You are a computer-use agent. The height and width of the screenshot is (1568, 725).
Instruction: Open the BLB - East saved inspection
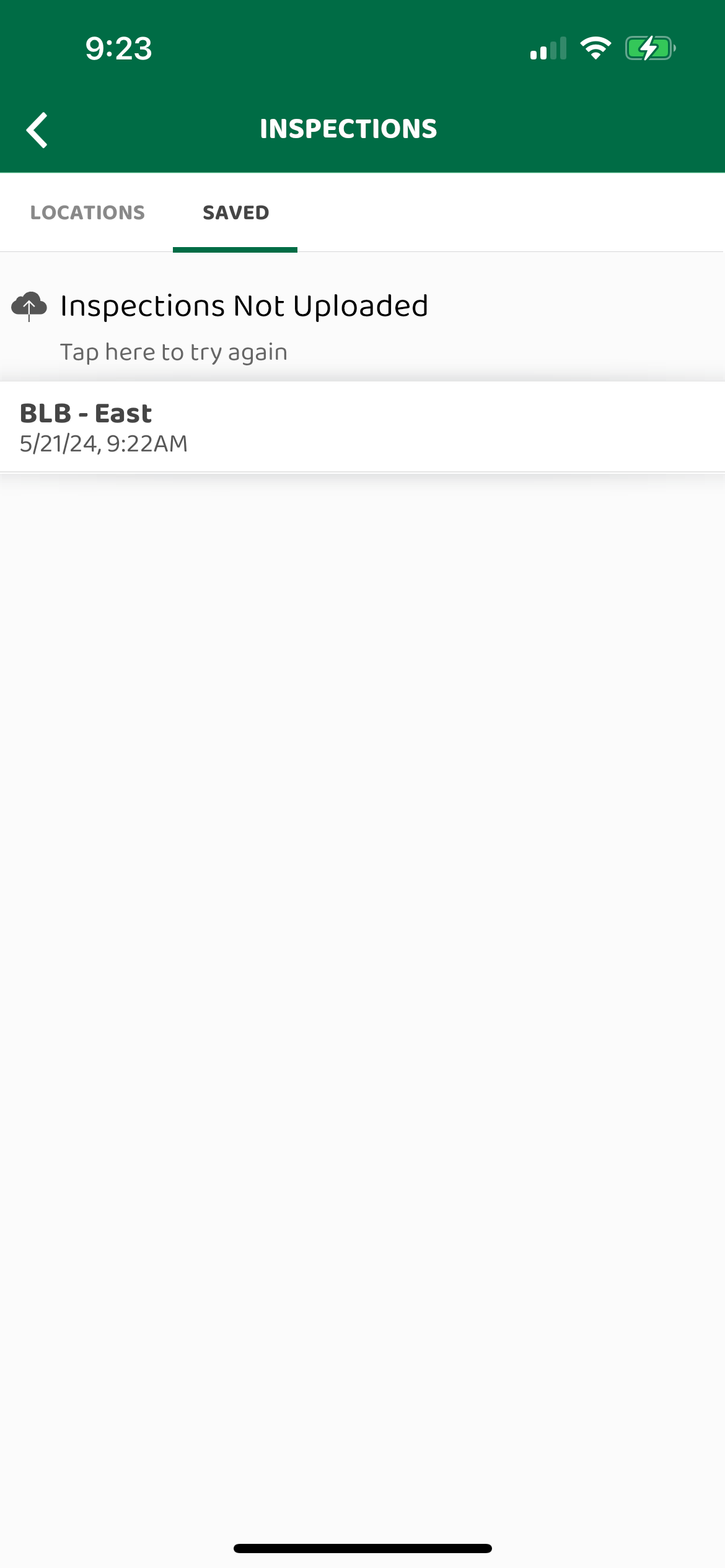(362, 427)
